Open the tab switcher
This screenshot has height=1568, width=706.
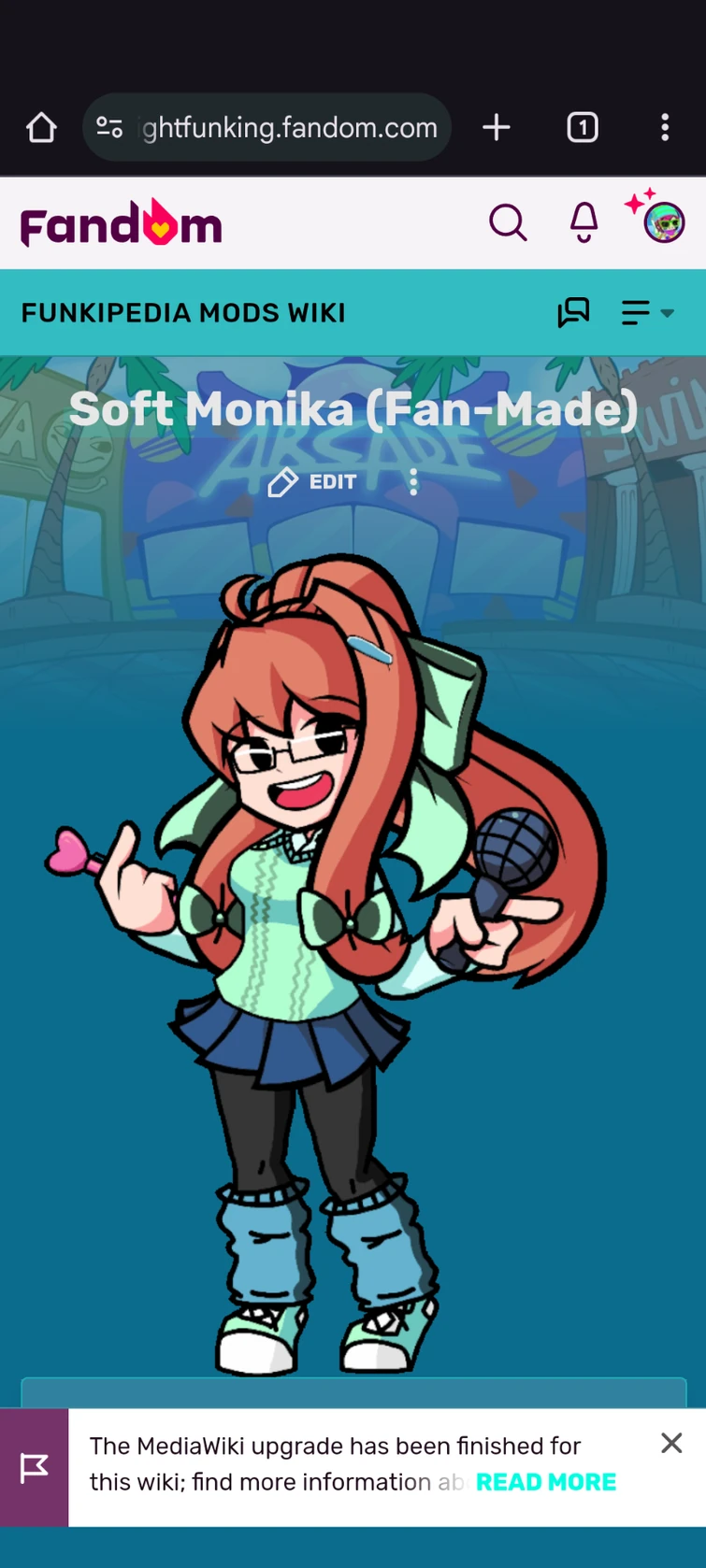[x=582, y=127]
